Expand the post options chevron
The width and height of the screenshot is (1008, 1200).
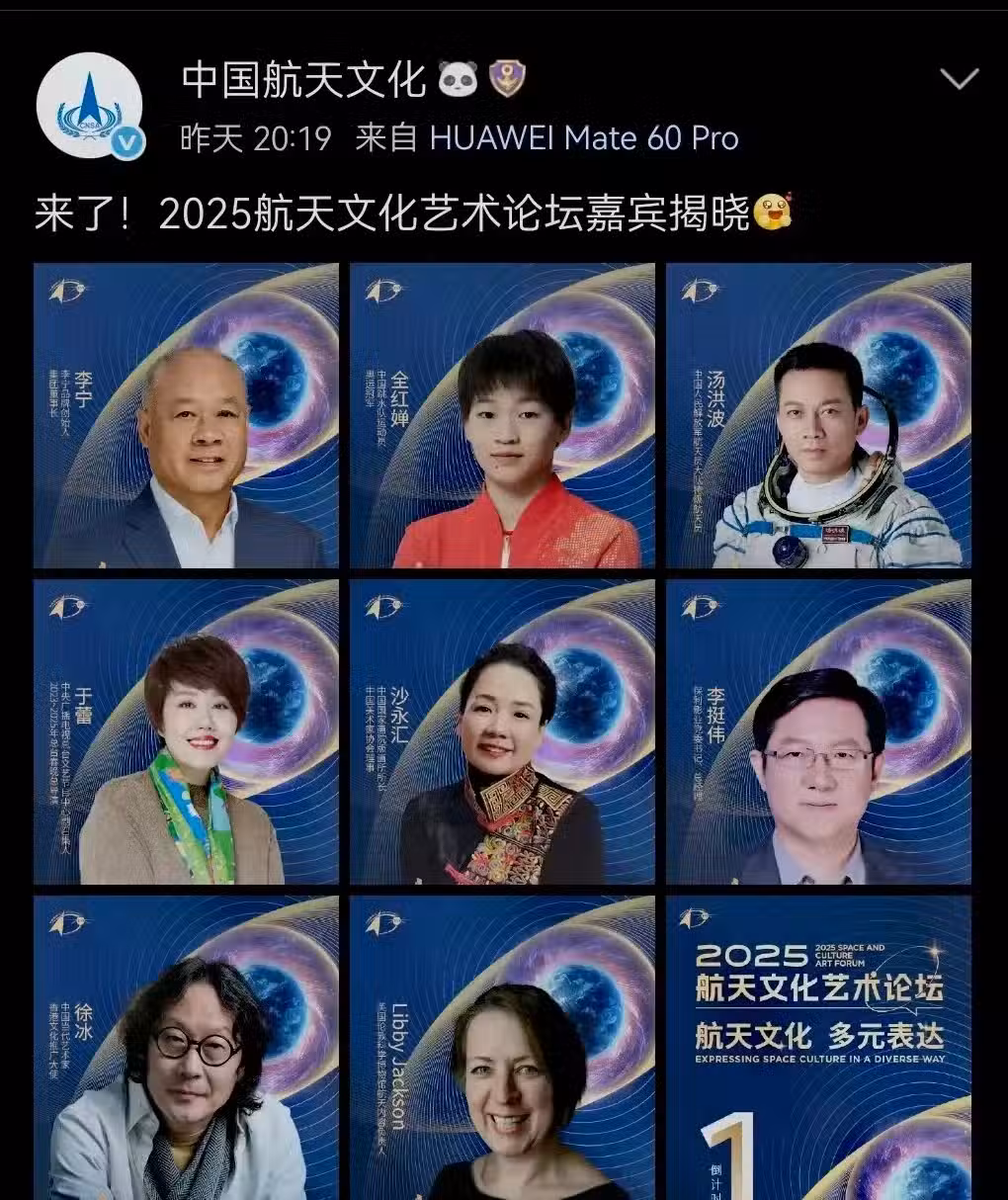tap(958, 80)
